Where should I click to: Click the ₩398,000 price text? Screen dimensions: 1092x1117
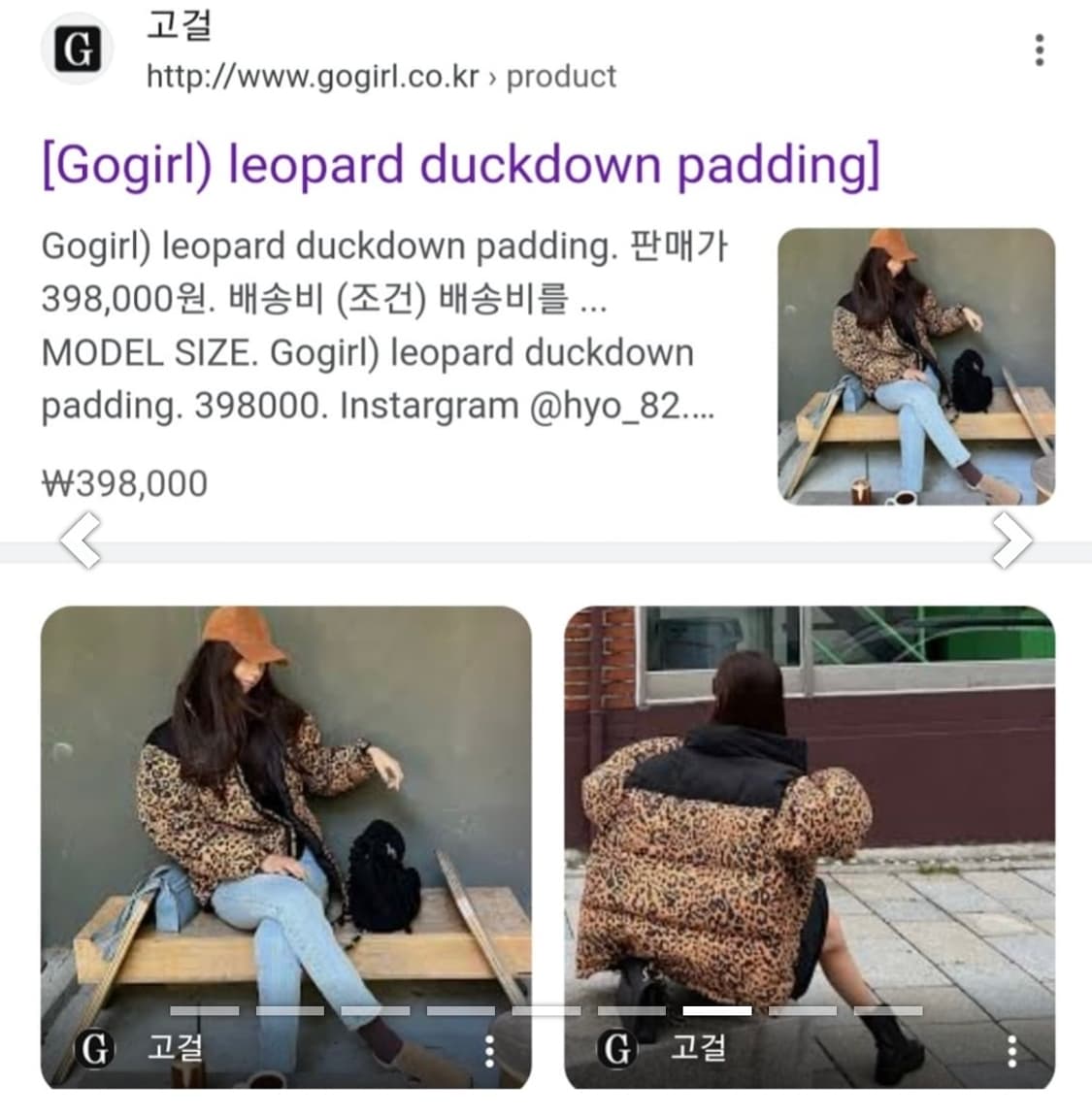[x=121, y=482]
